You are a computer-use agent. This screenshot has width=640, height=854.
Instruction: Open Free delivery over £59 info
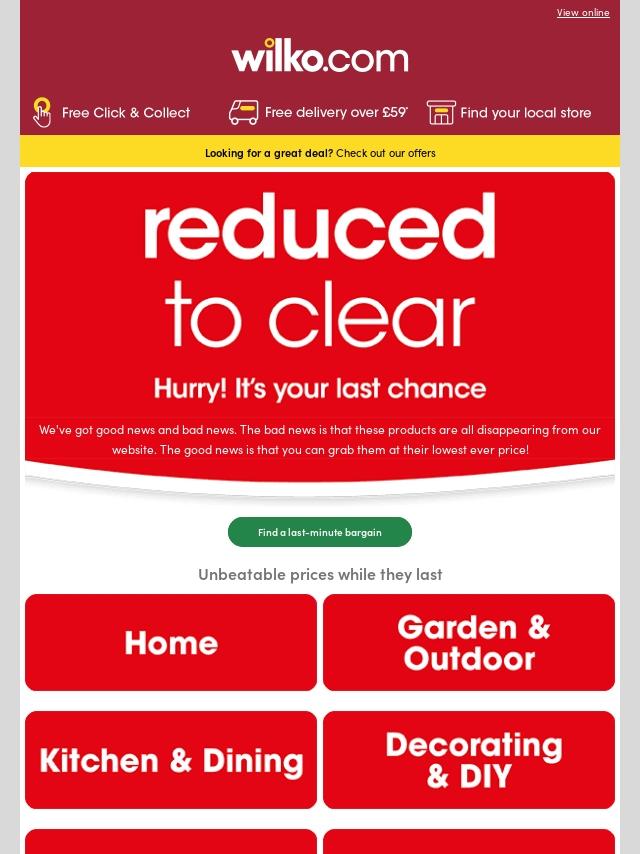click(318, 113)
